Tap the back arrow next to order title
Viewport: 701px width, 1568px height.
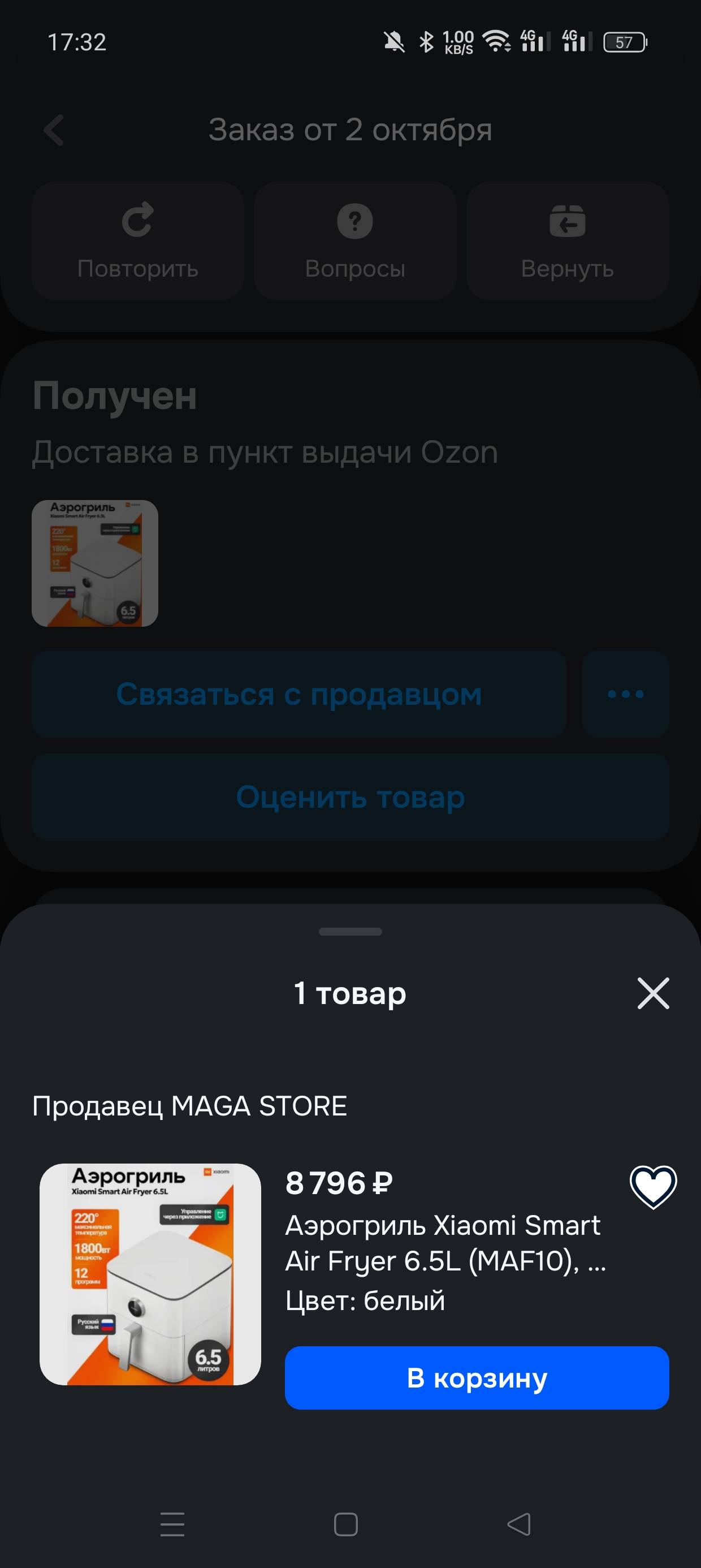(54, 130)
